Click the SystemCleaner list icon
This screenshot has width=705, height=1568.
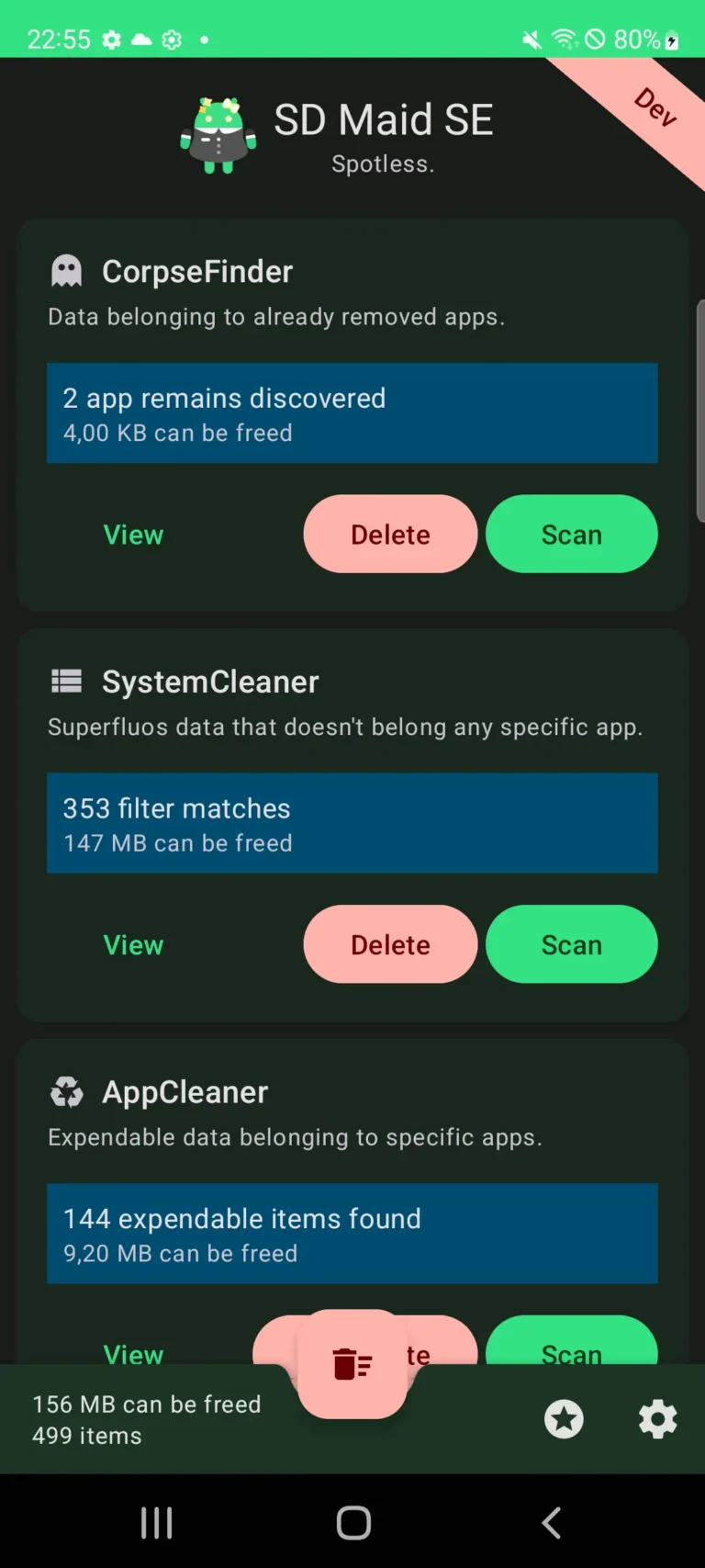coord(65,680)
